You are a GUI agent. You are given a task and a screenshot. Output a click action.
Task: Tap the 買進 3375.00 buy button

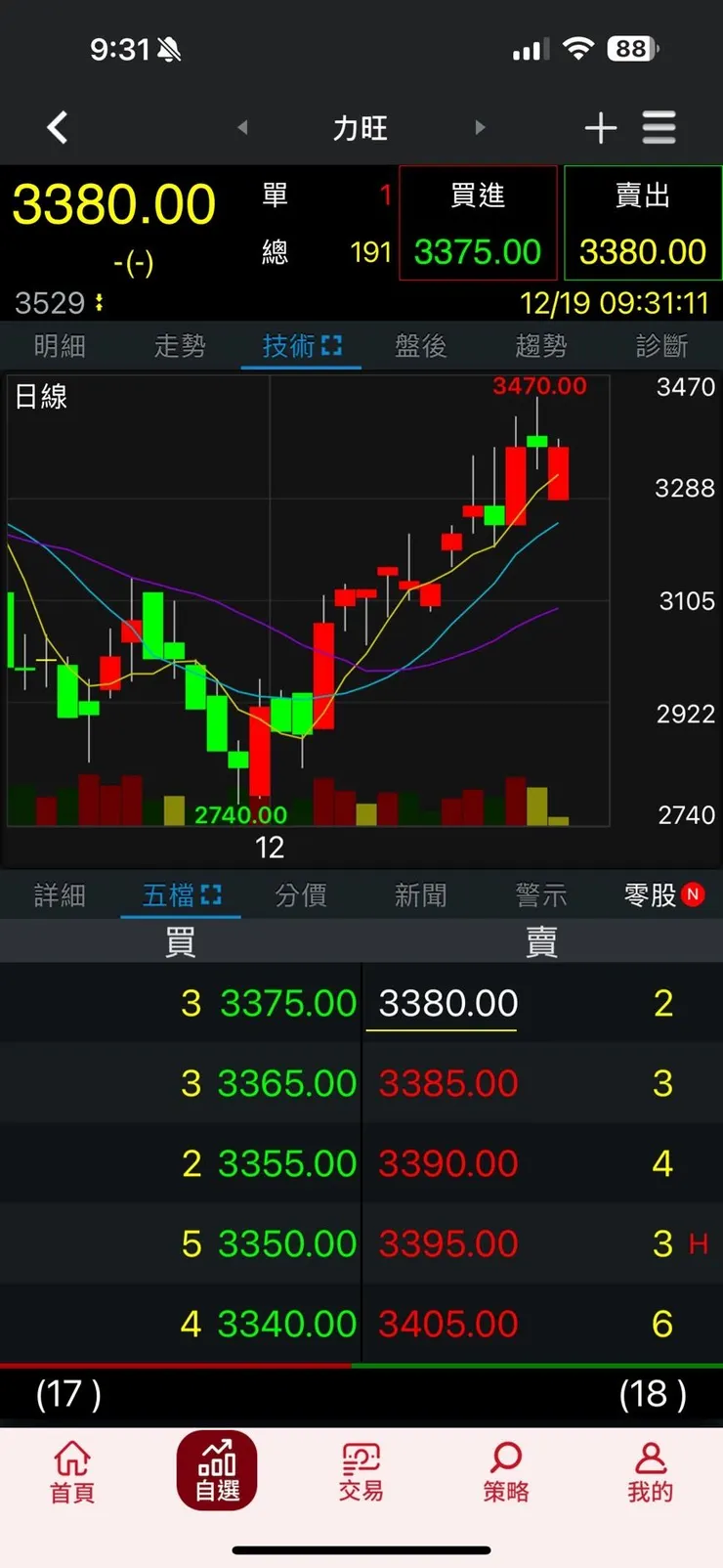tap(478, 223)
